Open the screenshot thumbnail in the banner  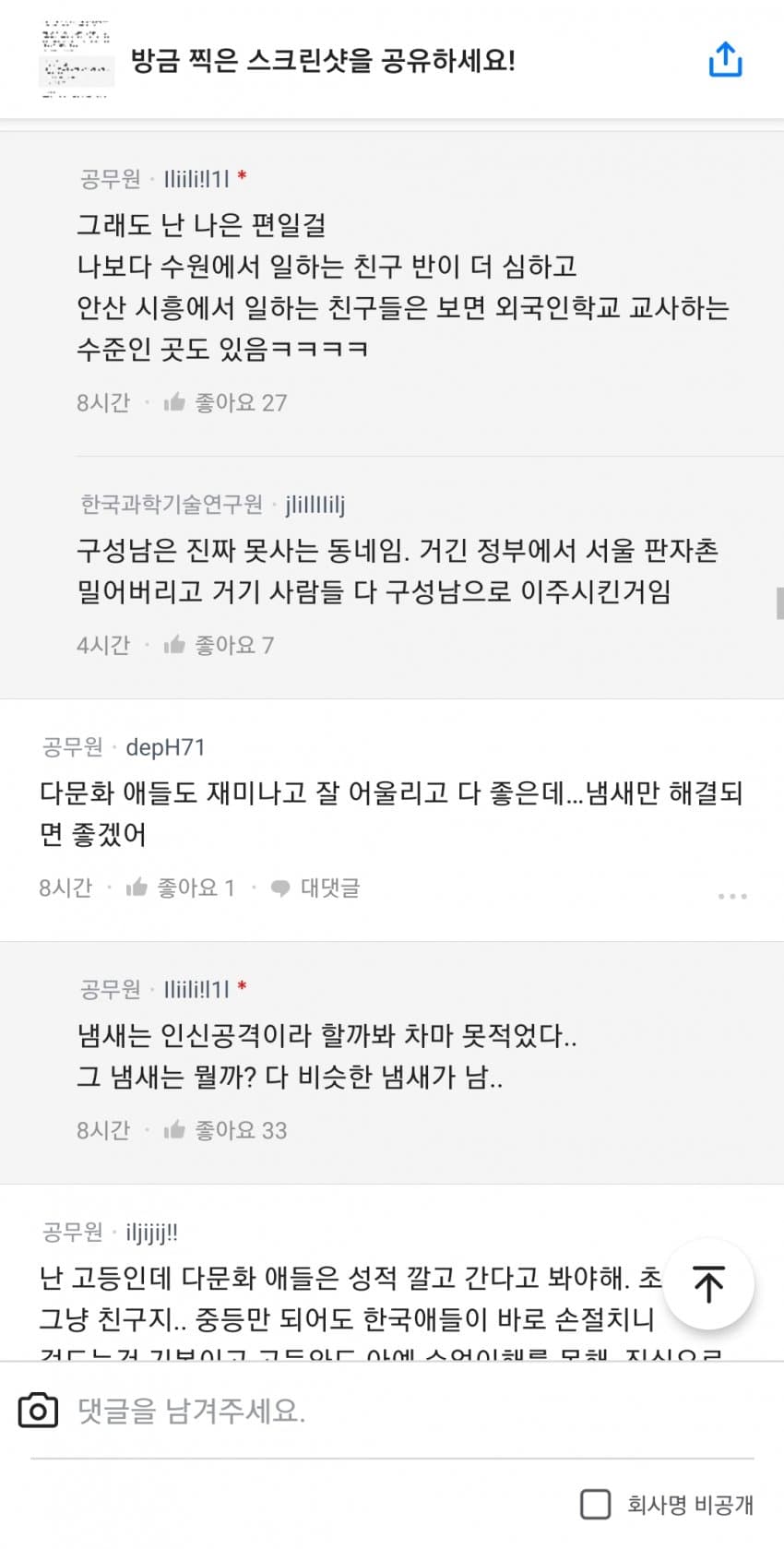click(76, 59)
